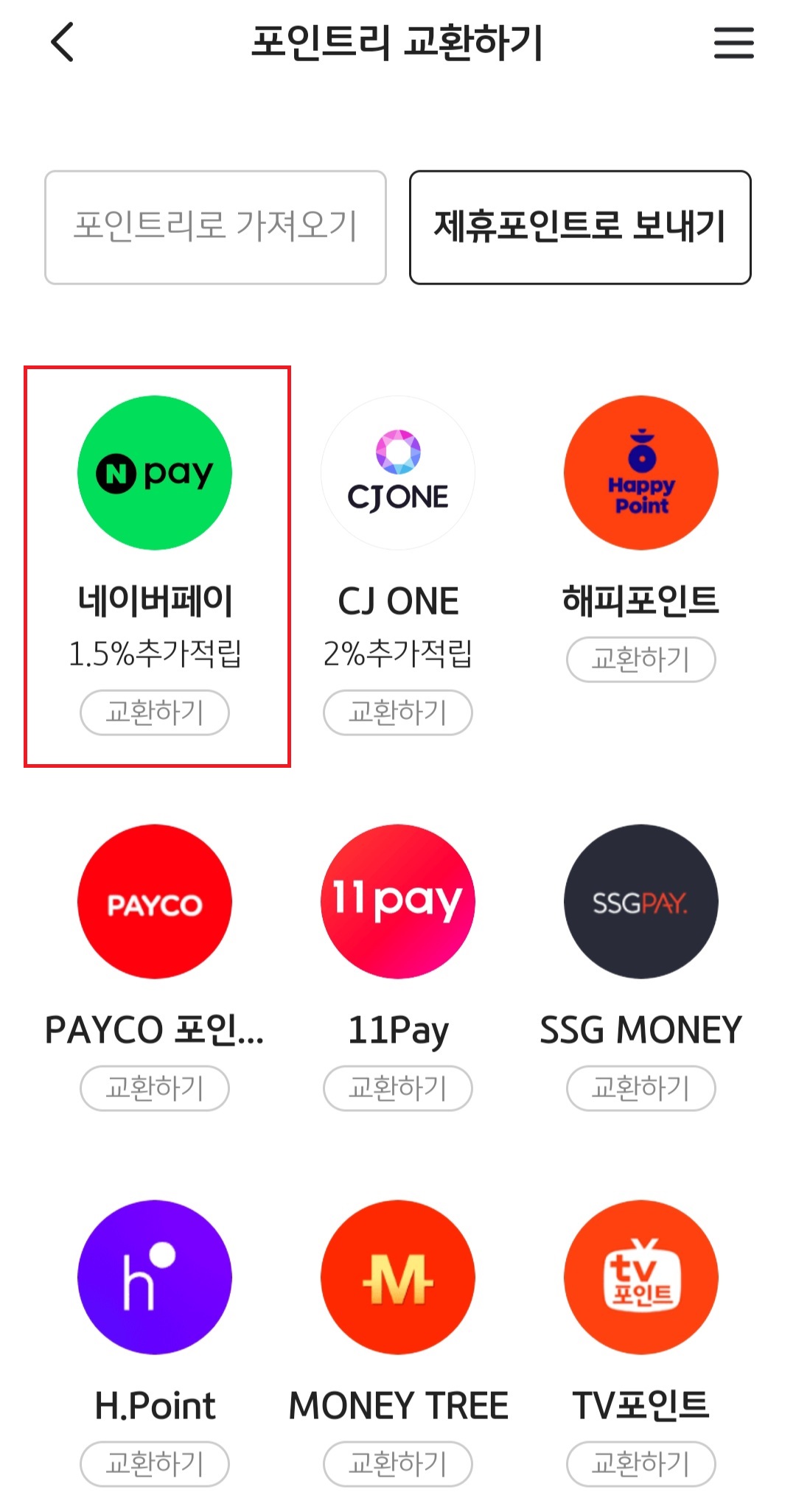The height and width of the screenshot is (1512, 796).
Task: Select the 제휴포인트로 보내기 tab
Action: click(x=579, y=226)
